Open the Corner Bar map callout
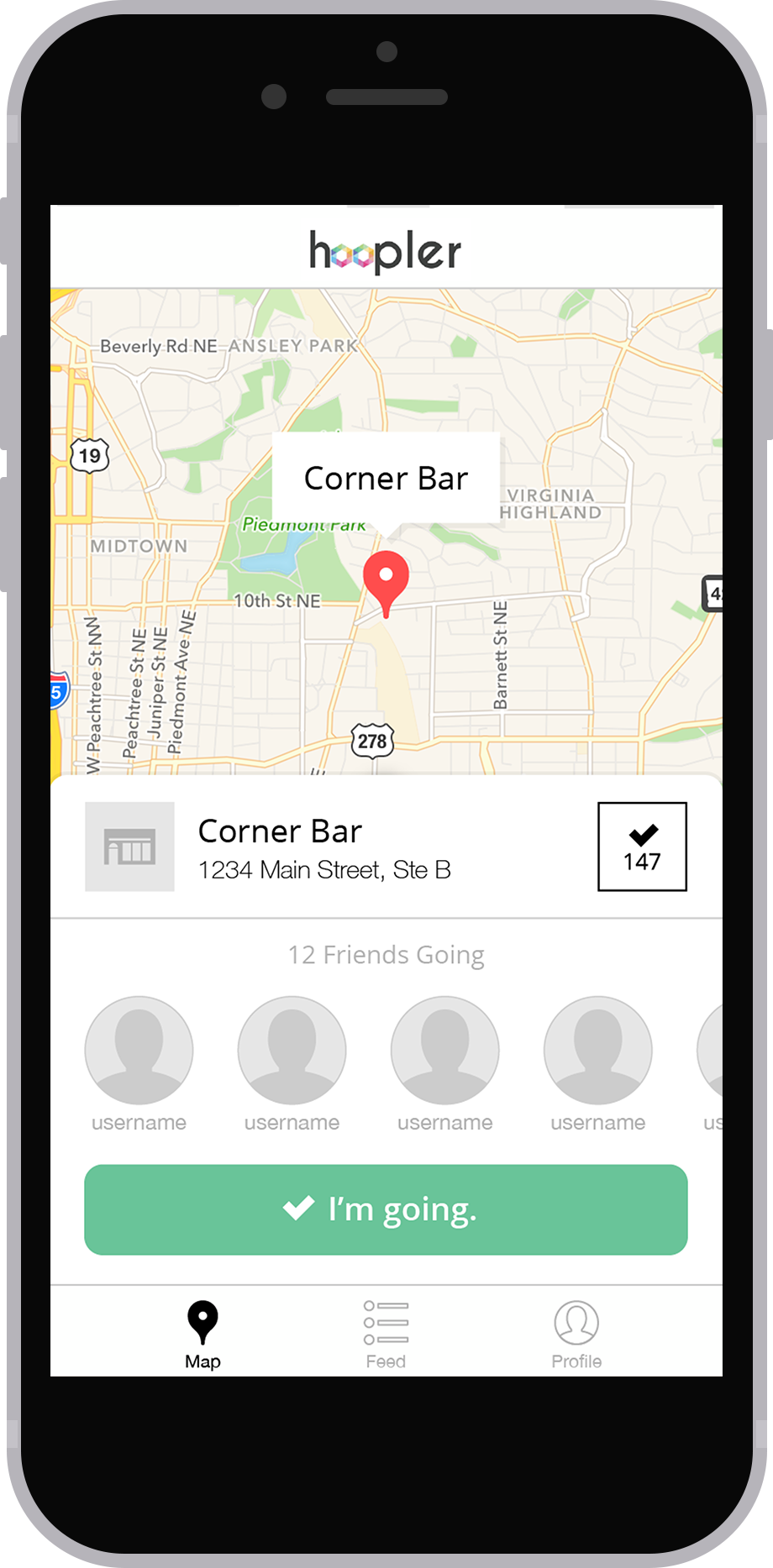This screenshot has width=773, height=1568. [x=386, y=478]
